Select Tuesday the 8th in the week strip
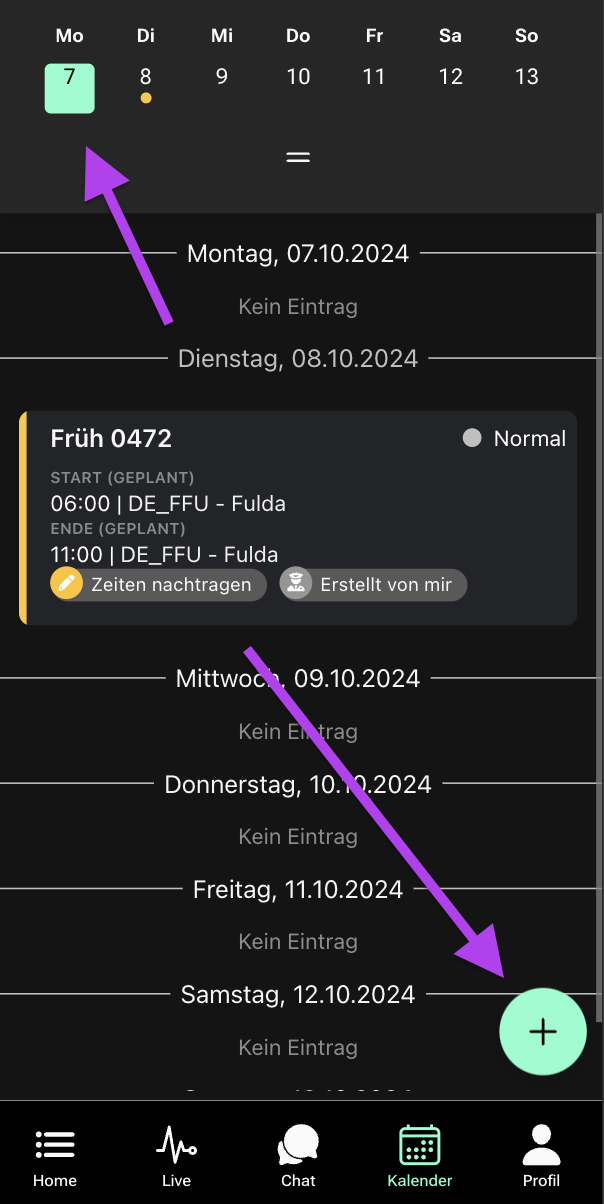 146,84
